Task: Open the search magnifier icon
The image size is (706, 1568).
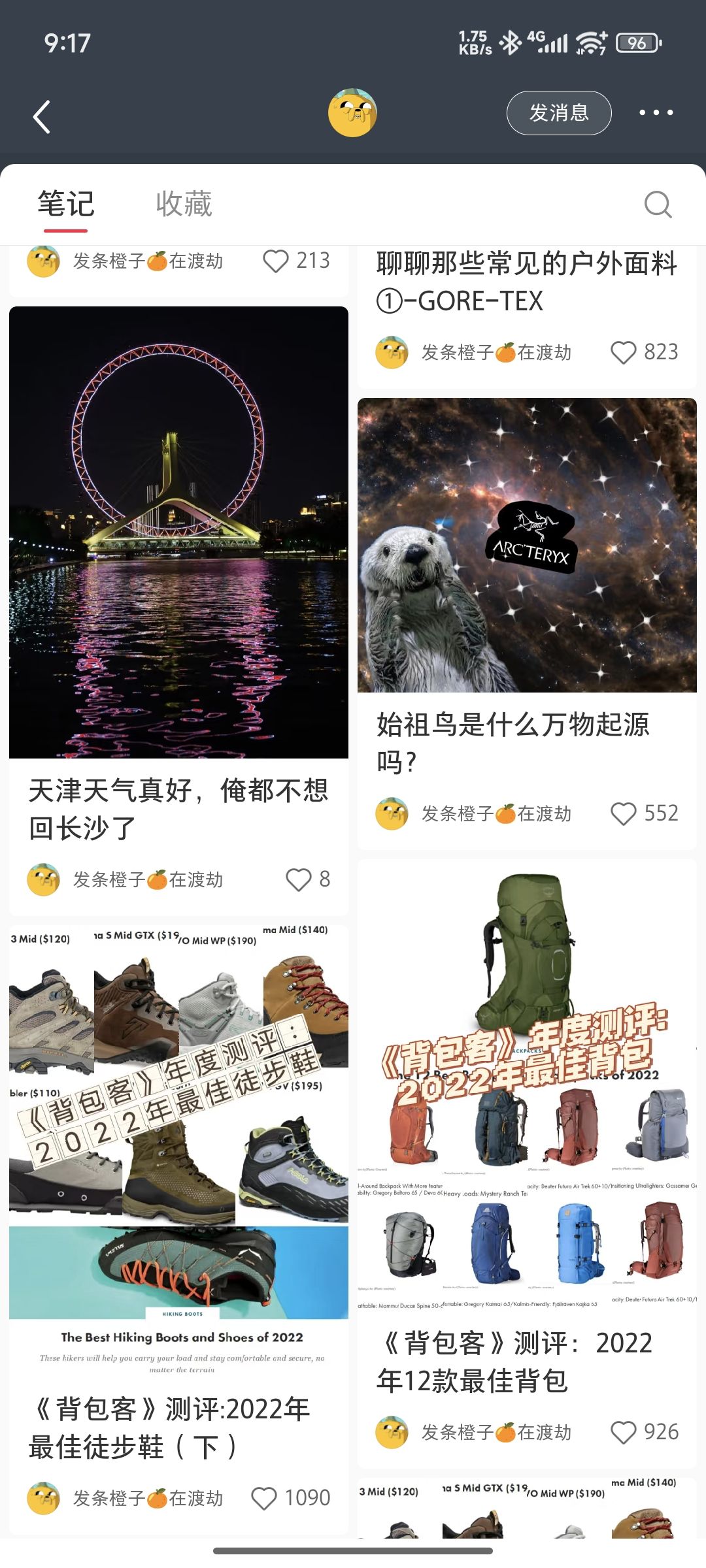Action: coord(658,204)
